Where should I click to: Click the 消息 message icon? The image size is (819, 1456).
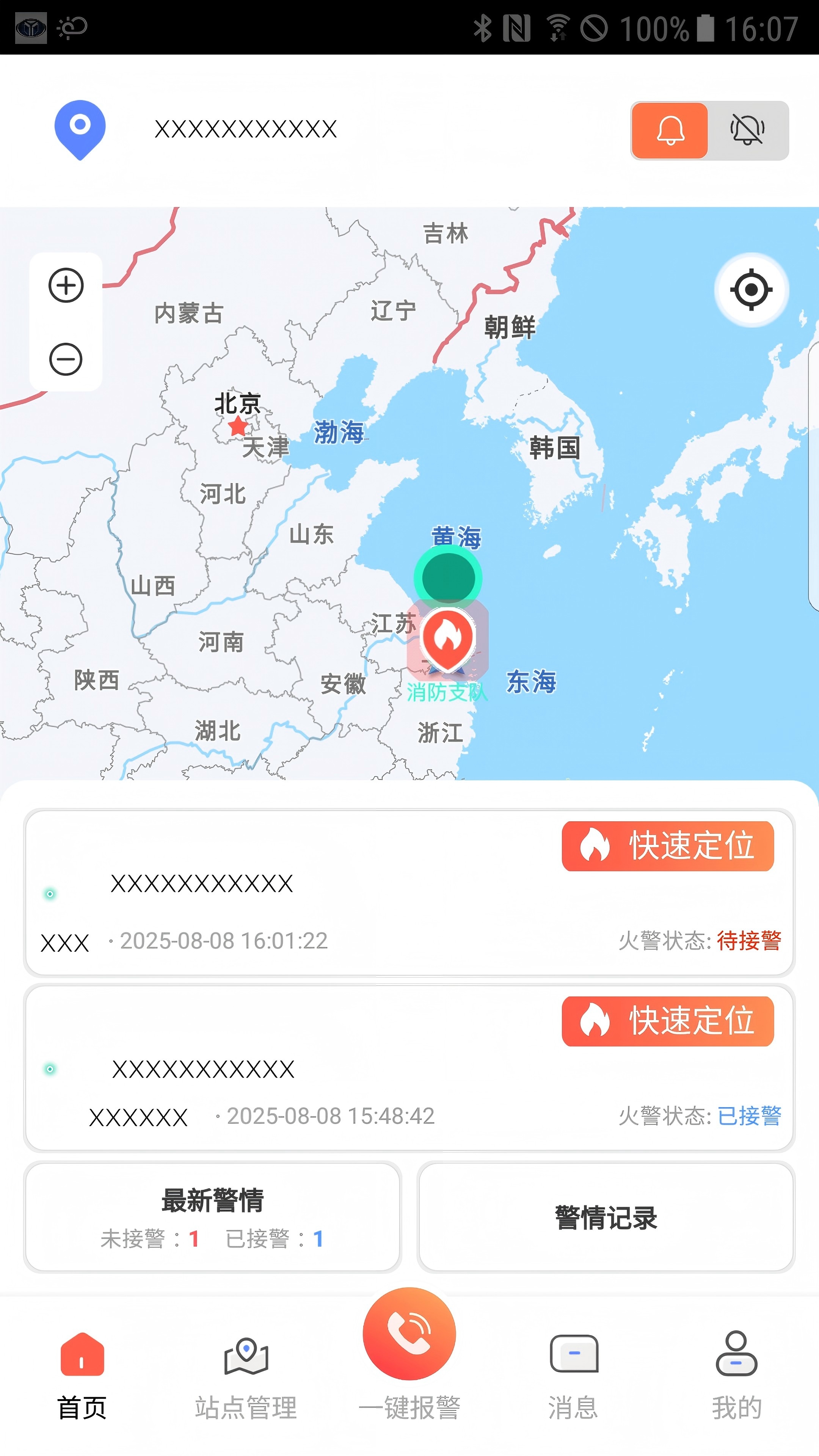coord(573,1354)
